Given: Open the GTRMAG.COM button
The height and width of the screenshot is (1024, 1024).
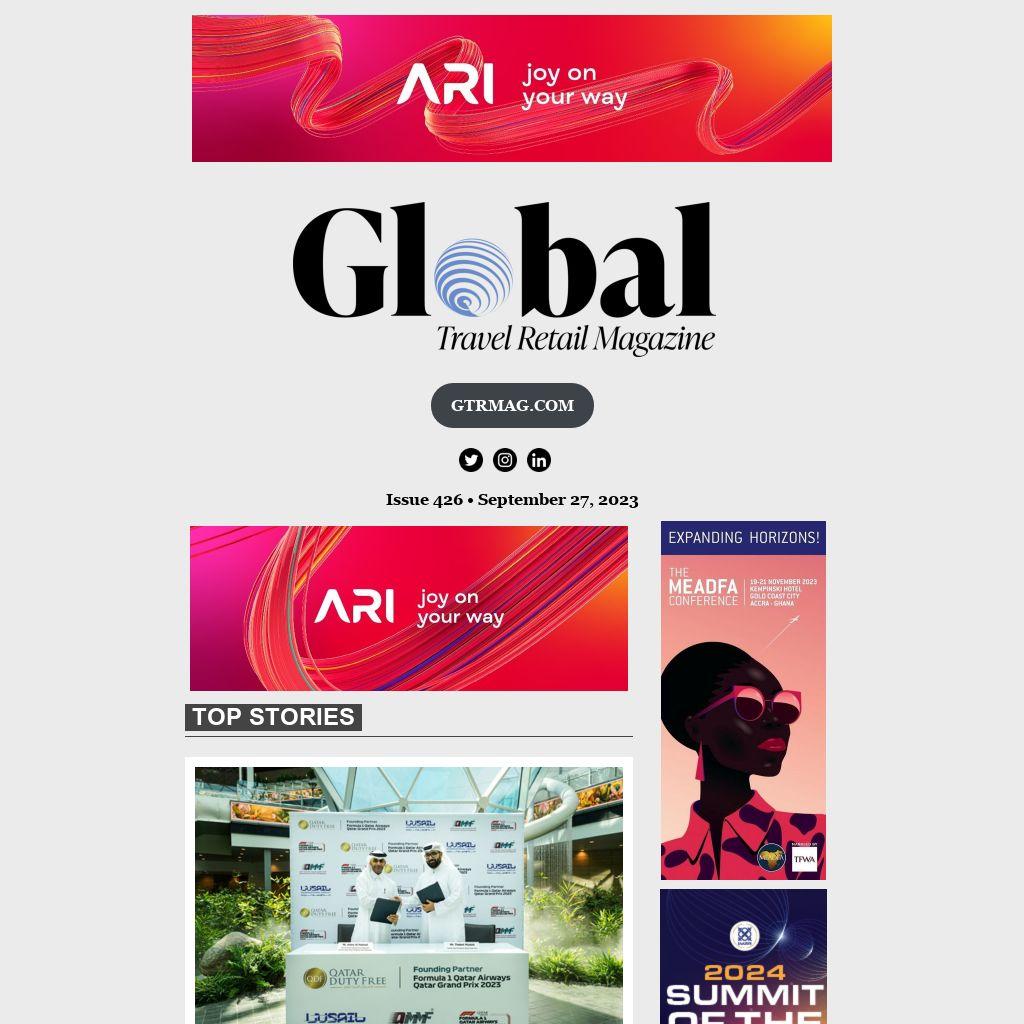Looking at the screenshot, I should pyautogui.click(x=512, y=405).
